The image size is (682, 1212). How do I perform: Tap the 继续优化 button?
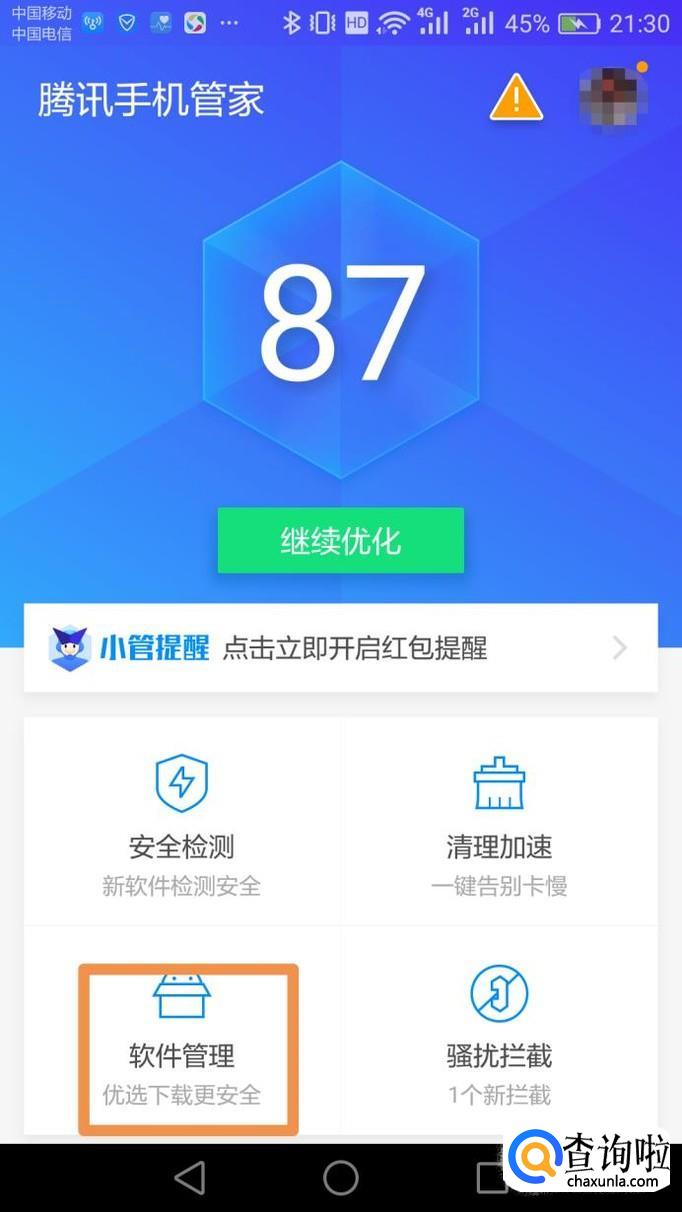(x=340, y=541)
